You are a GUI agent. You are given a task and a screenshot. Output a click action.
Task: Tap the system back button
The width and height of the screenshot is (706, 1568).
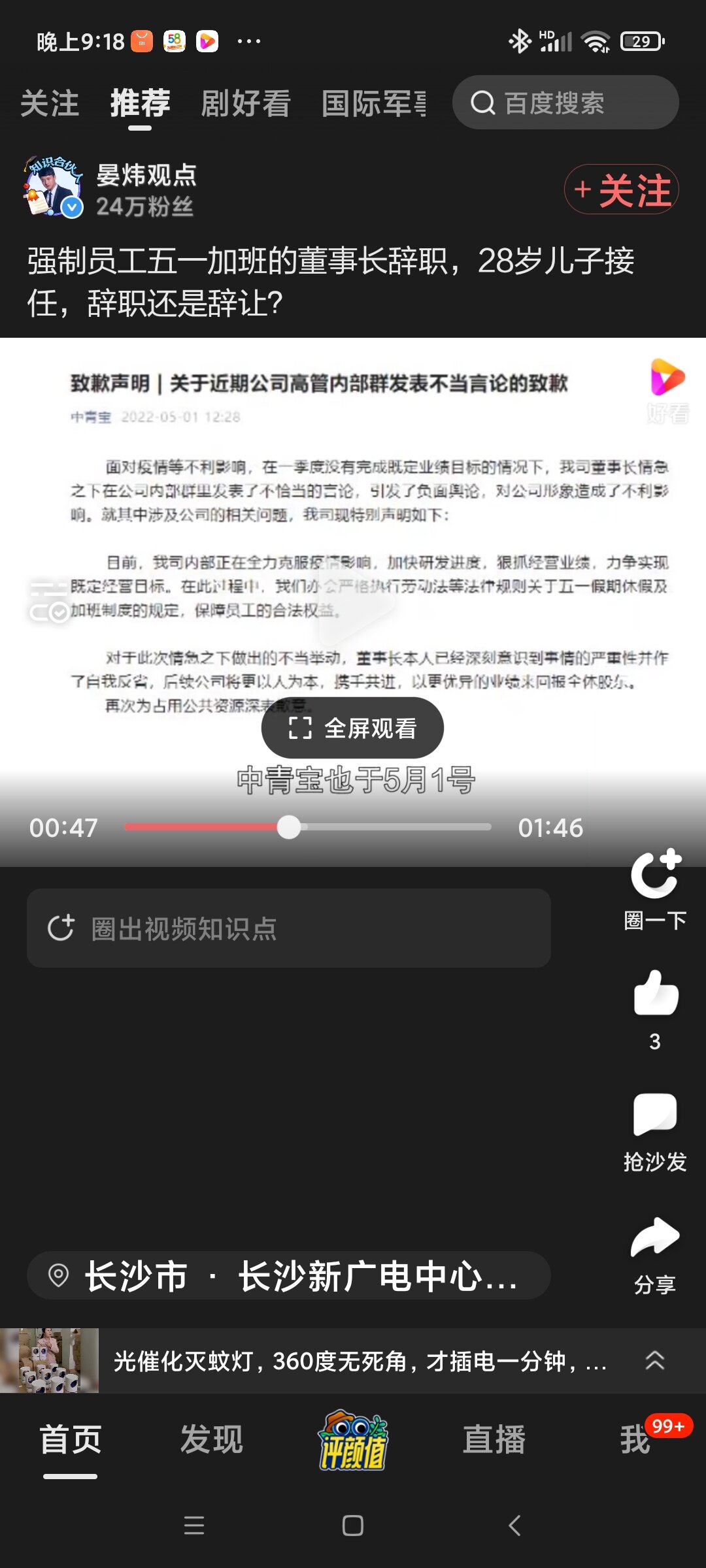(x=515, y=1526)
